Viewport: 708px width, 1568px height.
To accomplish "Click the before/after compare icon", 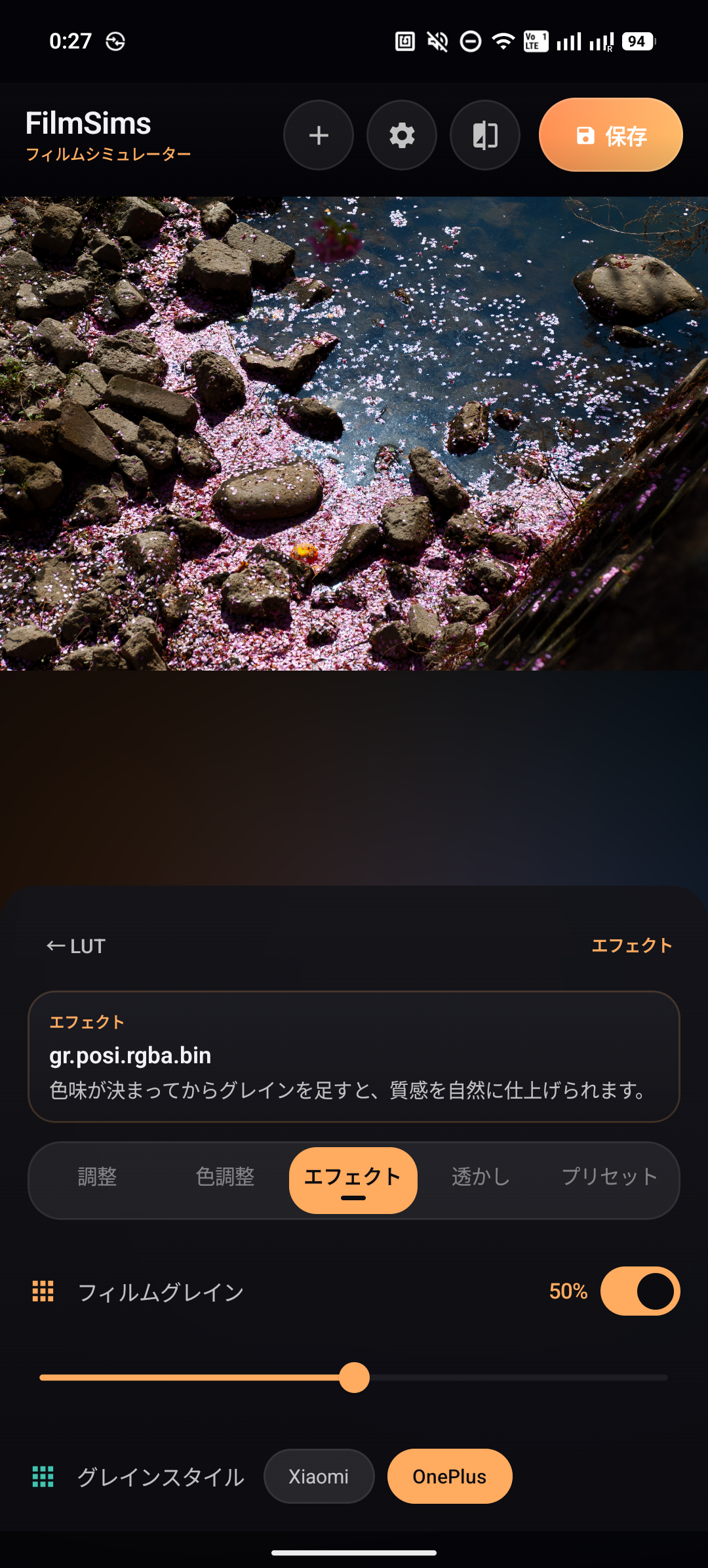I will click(x=484, y=134).
